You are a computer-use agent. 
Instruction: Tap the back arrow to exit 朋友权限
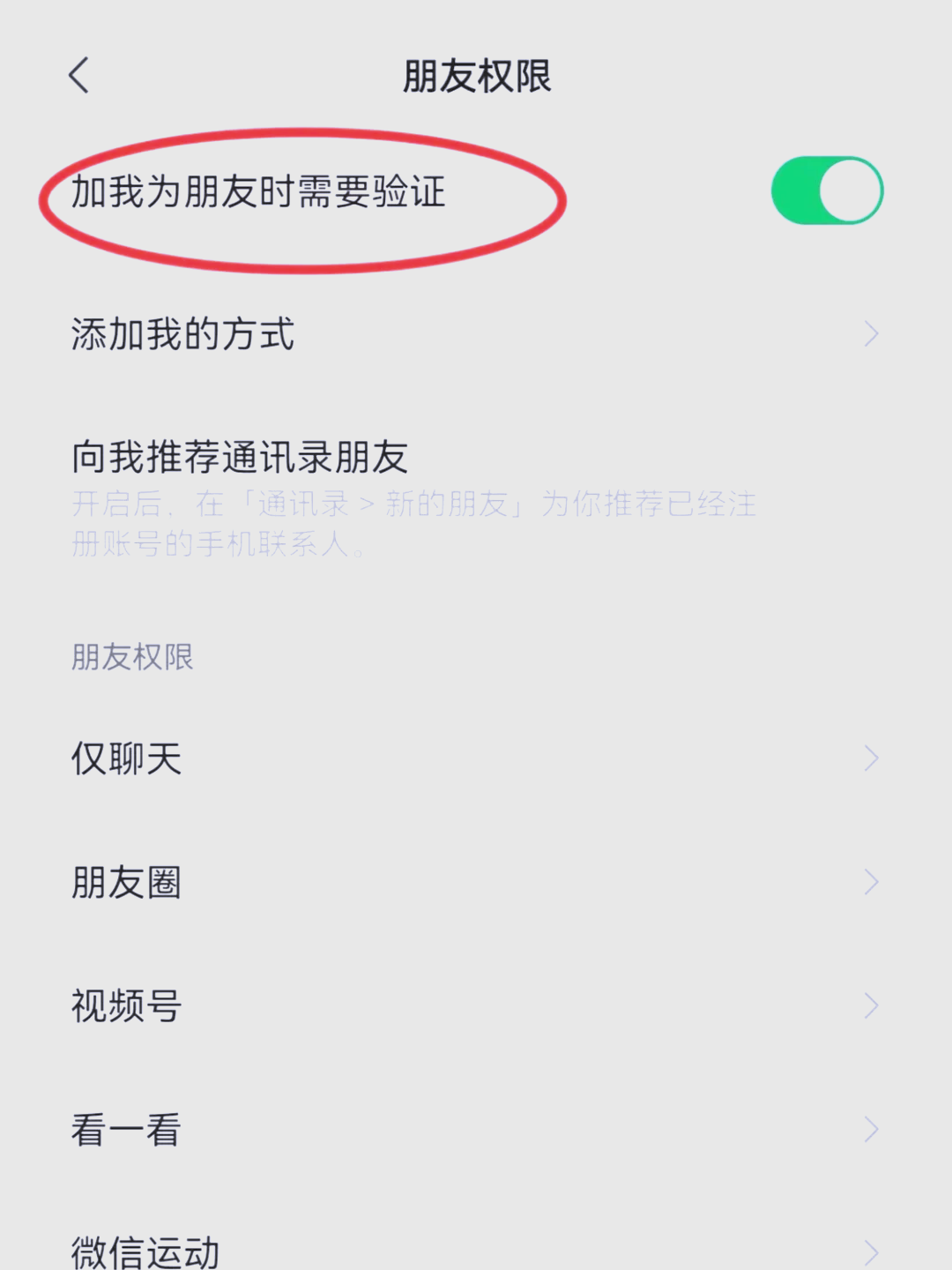click(79, 76)
